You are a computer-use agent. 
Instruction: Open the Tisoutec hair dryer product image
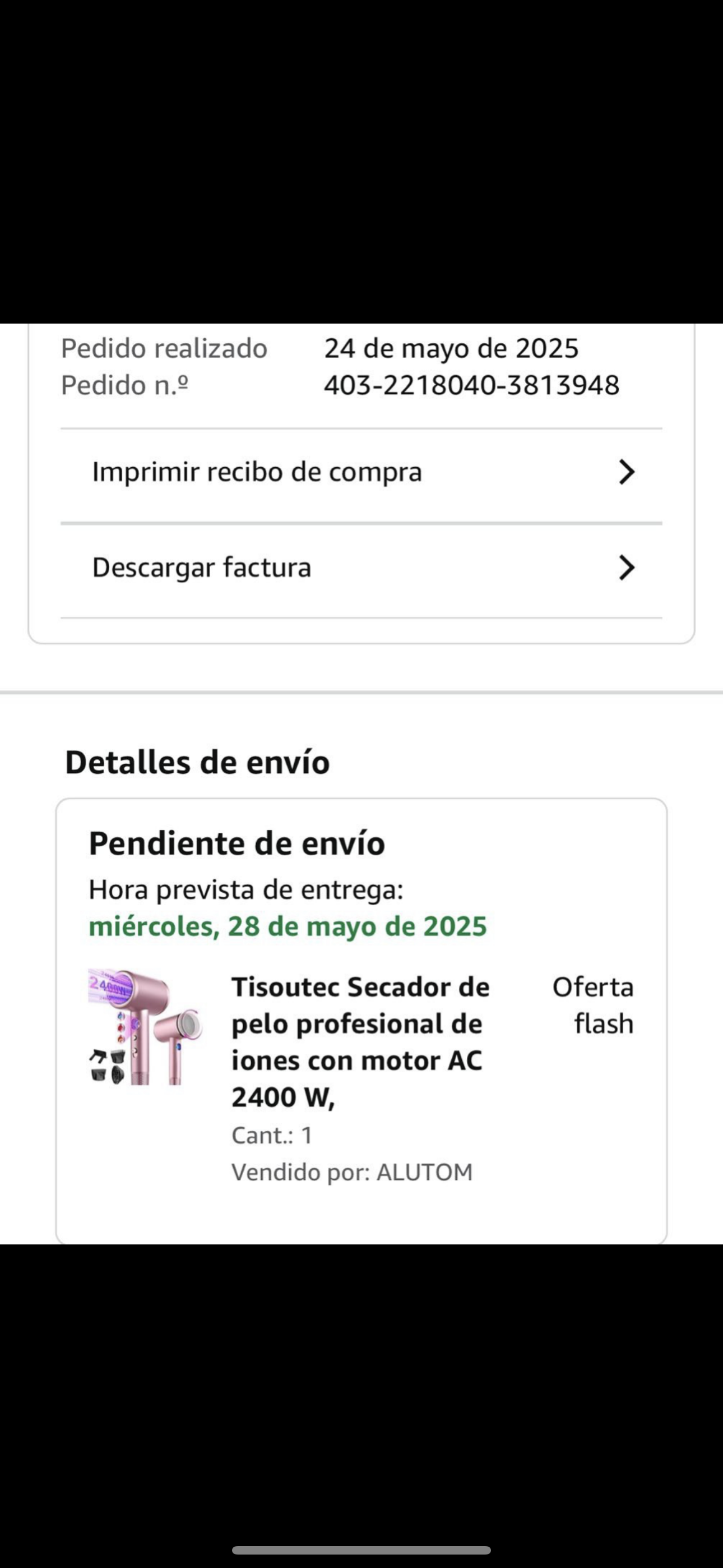click(146, 1027)
